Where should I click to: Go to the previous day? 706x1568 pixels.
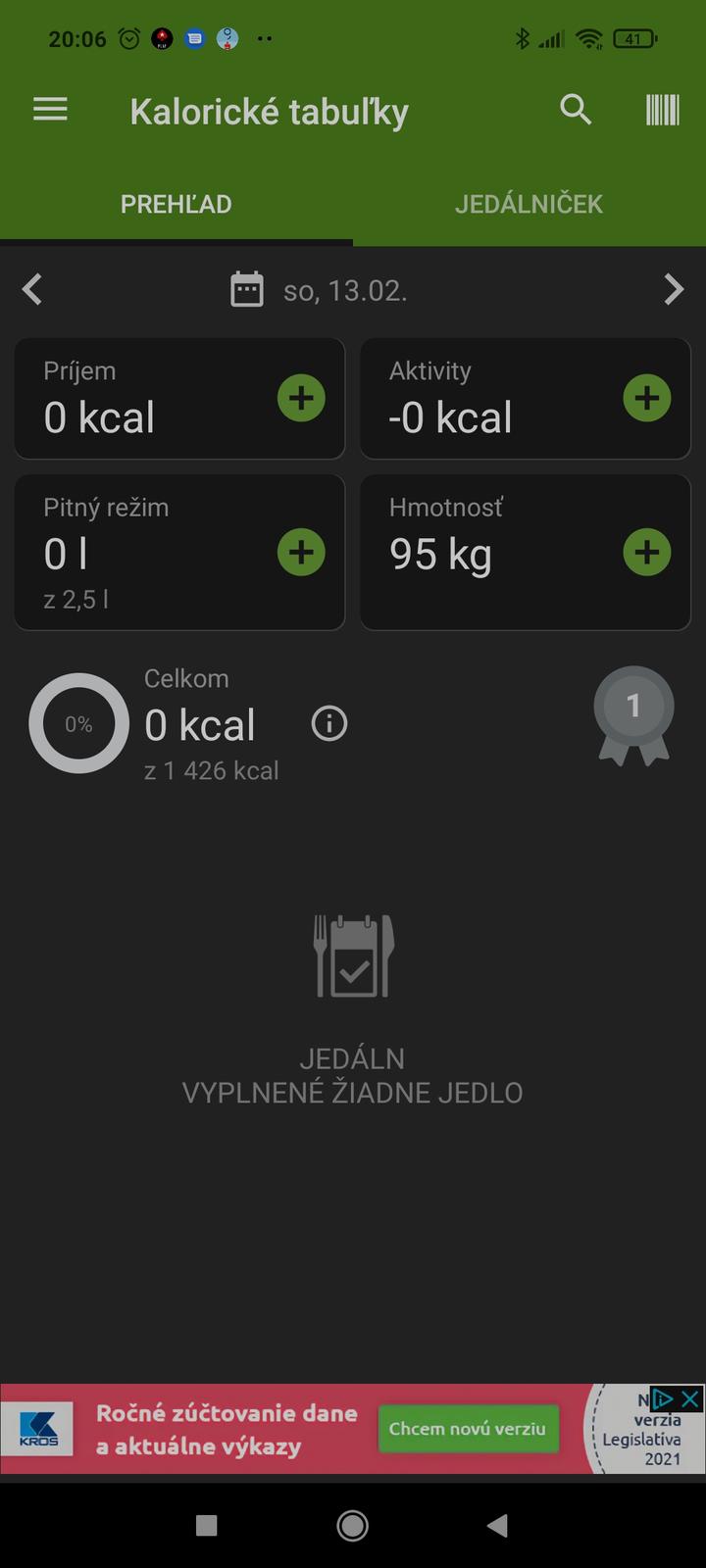32,290
